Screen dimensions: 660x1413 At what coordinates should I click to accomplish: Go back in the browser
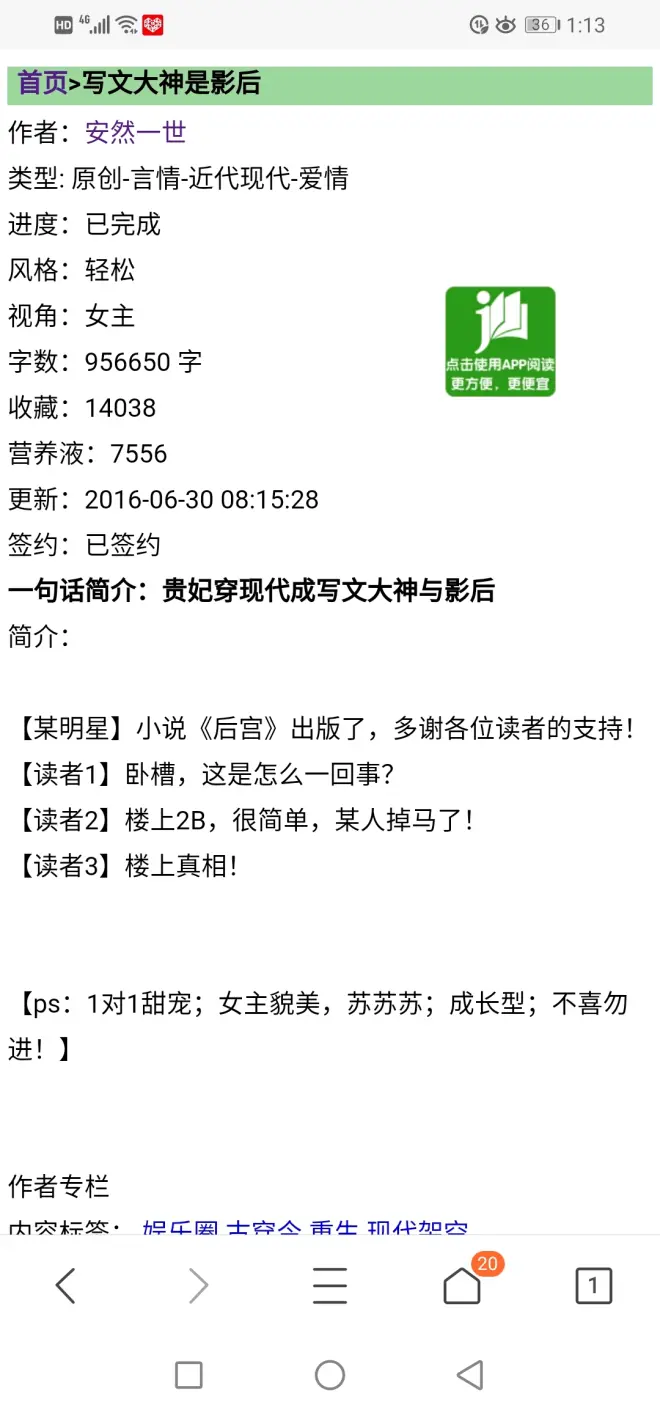click(66, 1286)
